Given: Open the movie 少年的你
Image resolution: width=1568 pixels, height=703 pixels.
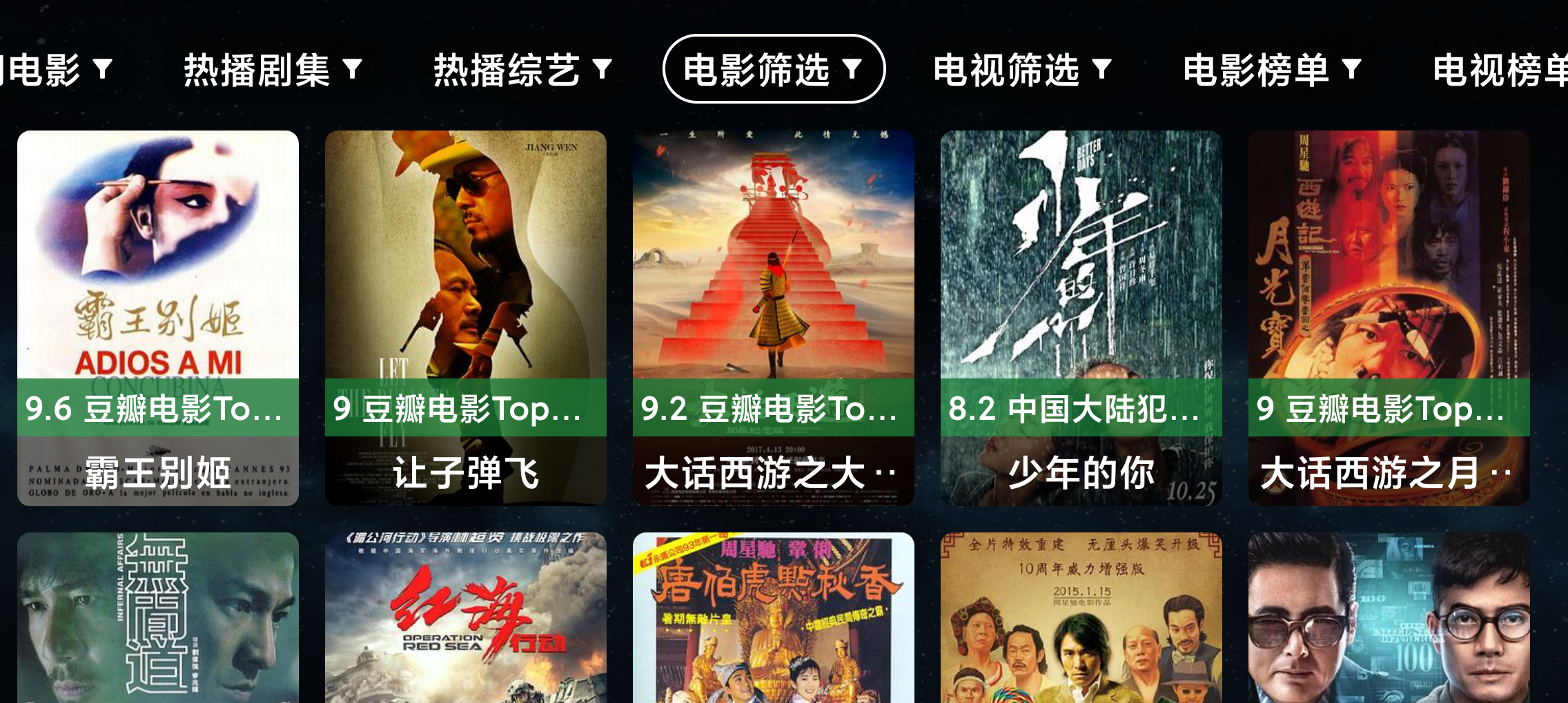Looking at the screenshot, I should (x=1081, y=318).
